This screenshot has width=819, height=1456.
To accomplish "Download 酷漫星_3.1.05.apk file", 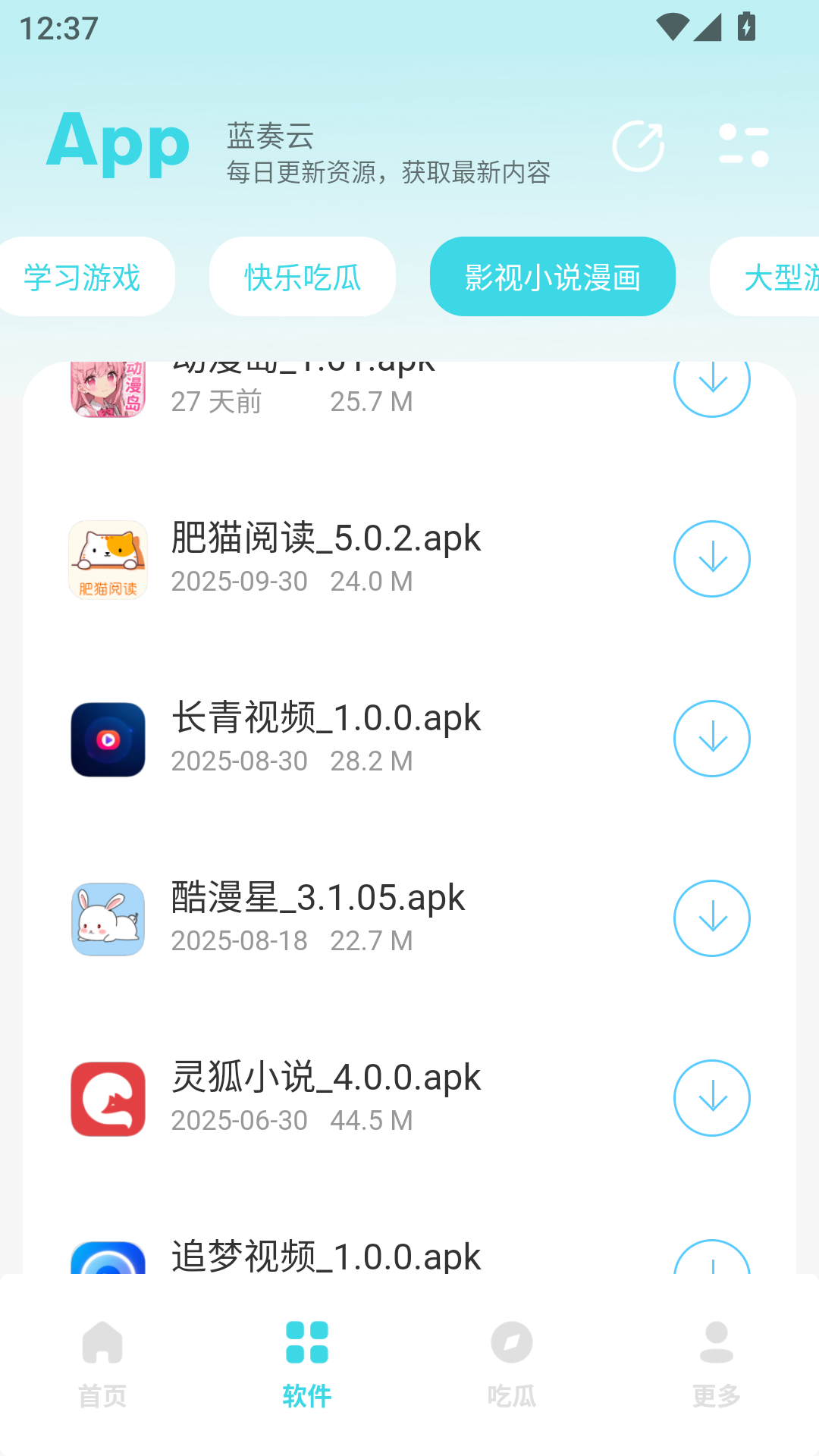I will point(711,918).
